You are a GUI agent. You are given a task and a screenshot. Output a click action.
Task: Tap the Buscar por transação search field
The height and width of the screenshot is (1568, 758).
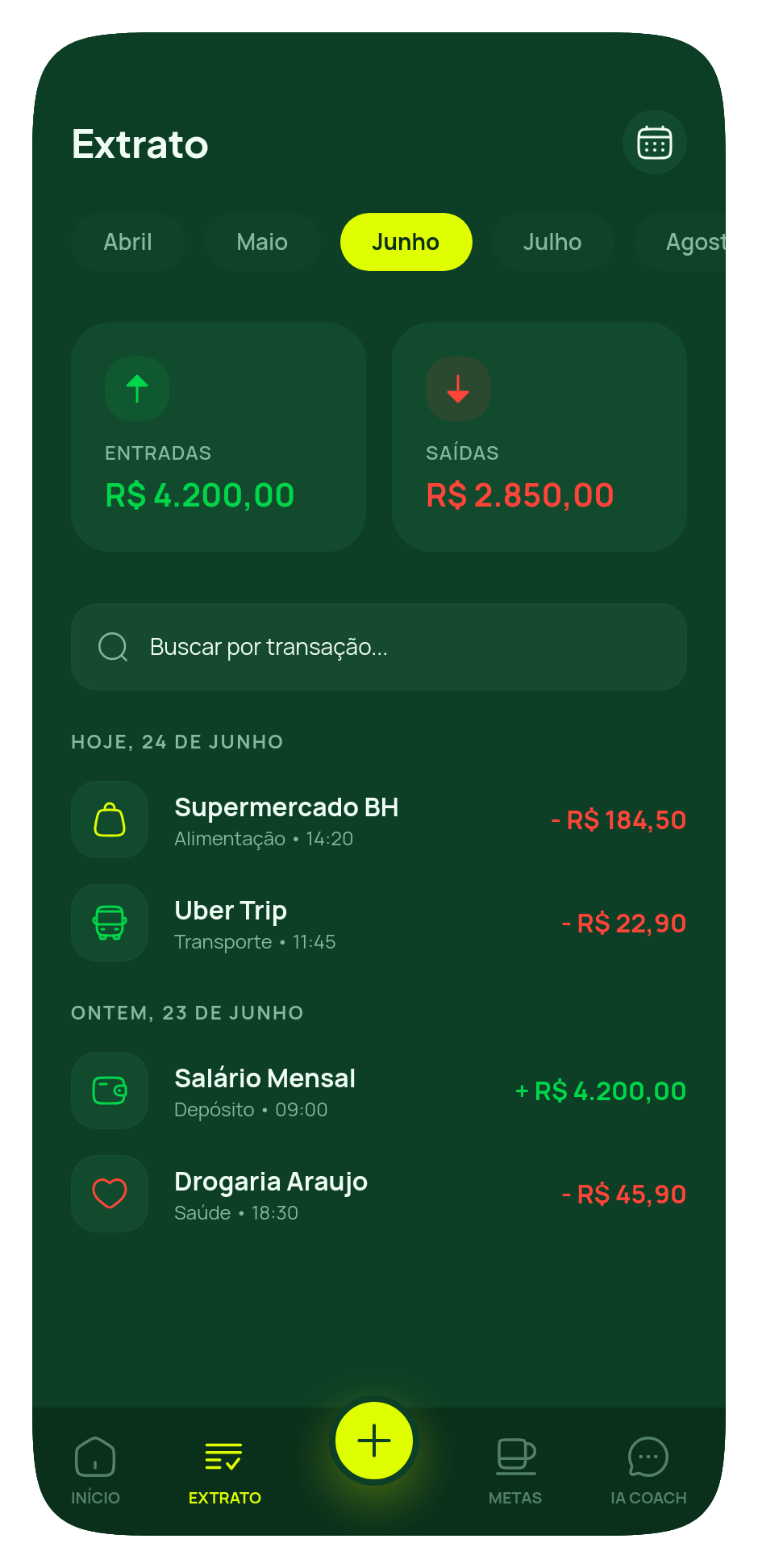(378, 646)
